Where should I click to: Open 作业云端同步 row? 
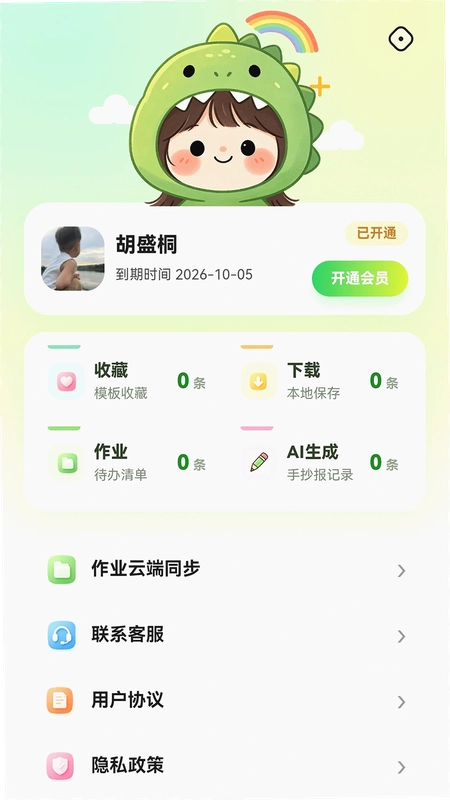[225, 569]
